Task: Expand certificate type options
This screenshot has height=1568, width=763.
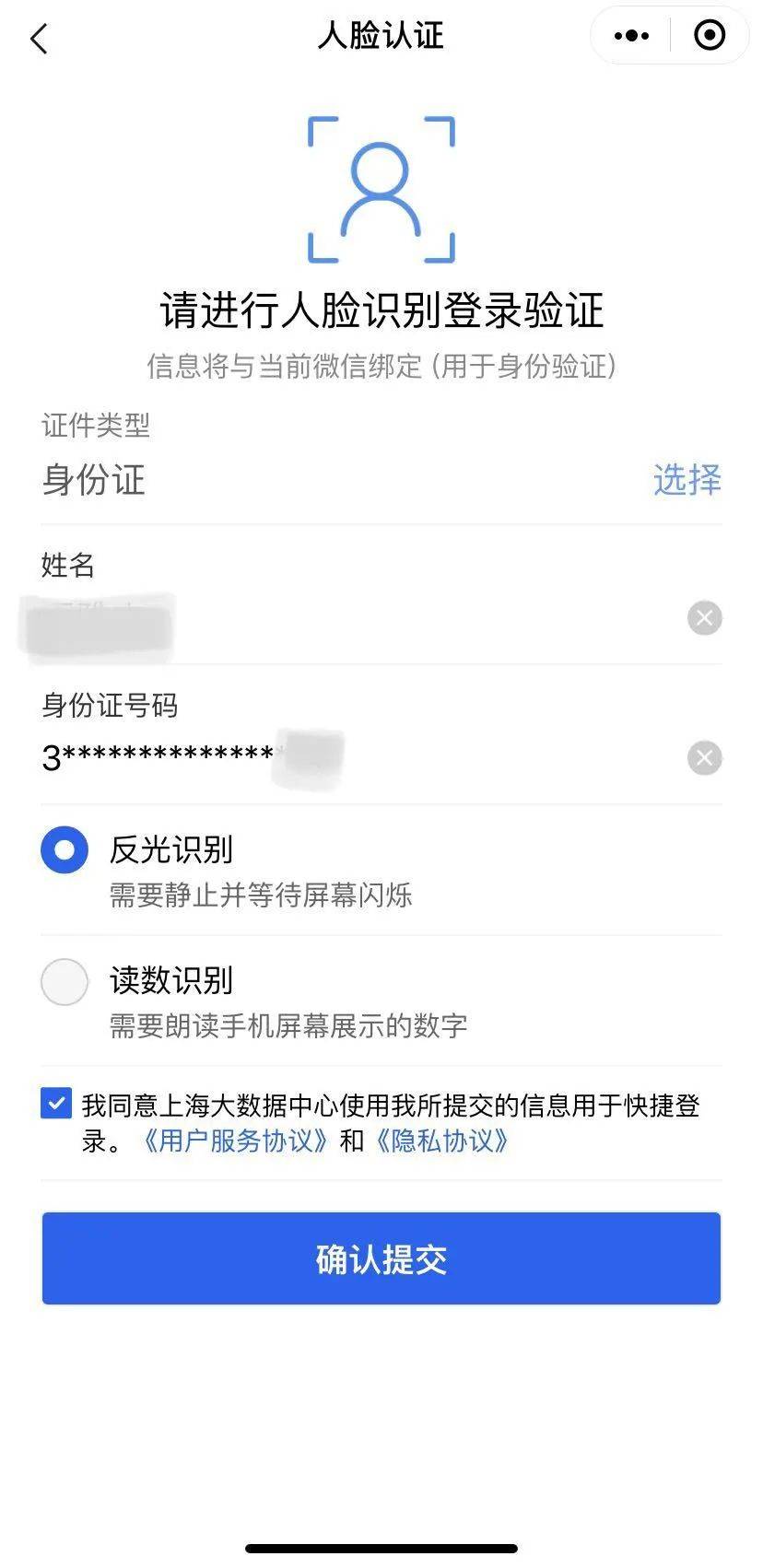Action: pos(686,480)
